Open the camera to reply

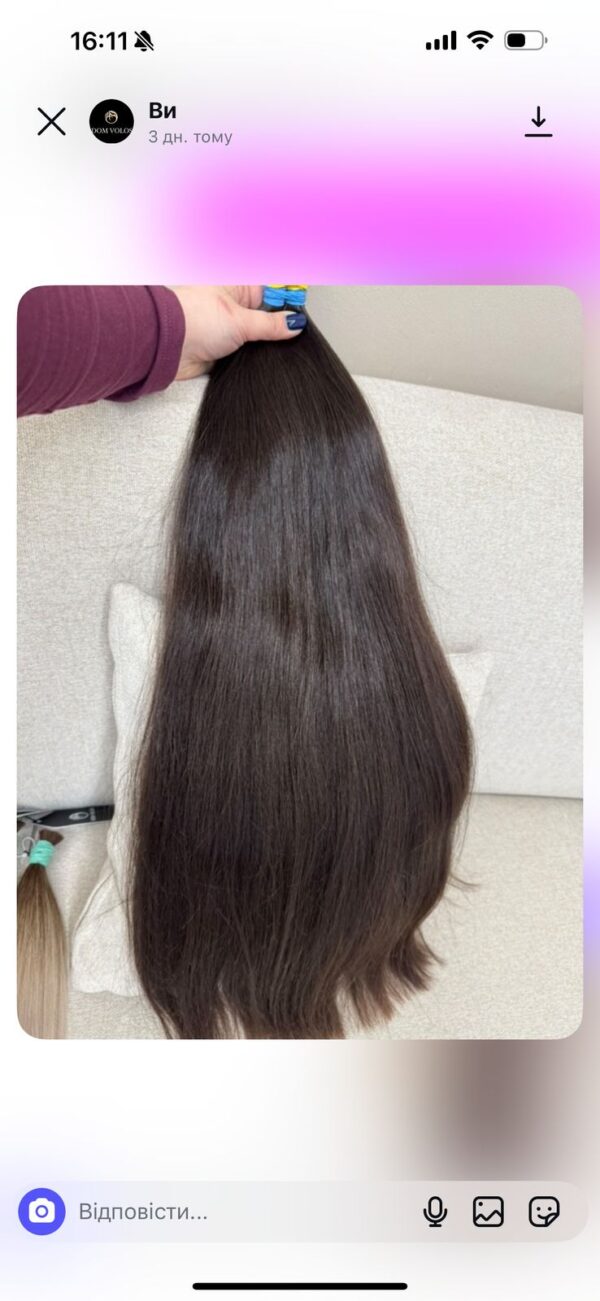pos(42,1212)
